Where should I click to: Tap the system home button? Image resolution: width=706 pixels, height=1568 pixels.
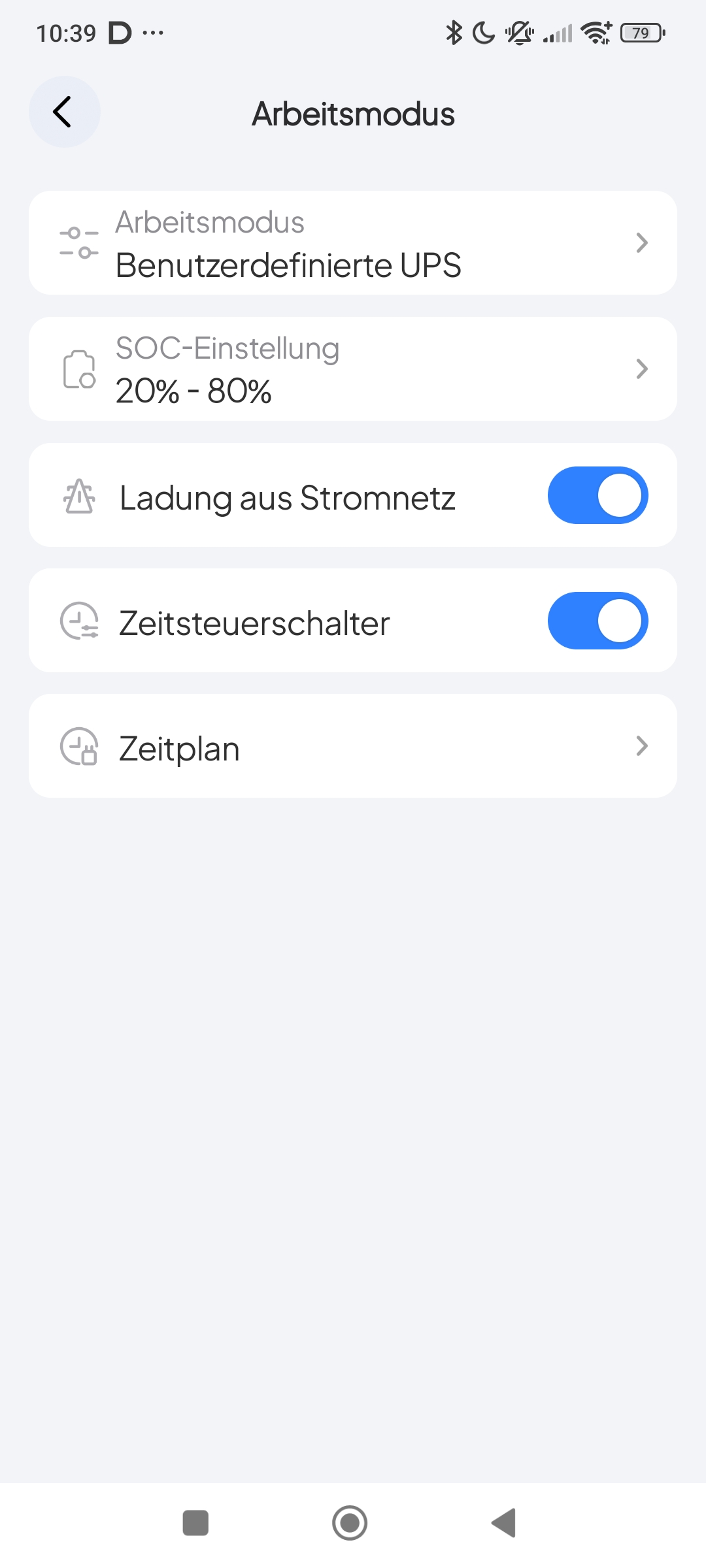[350, 1523]
